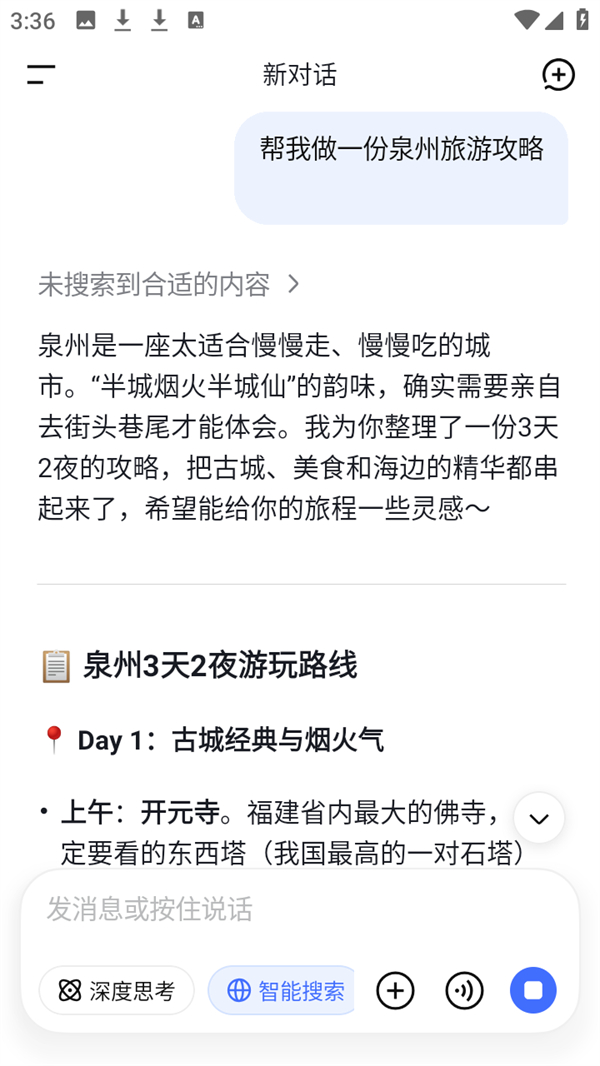Viewport: 600px width, 1066px height.
Task: Enable 深度思考 deep thinking mode
Action: pyautogui.click(x=117, y=991)
